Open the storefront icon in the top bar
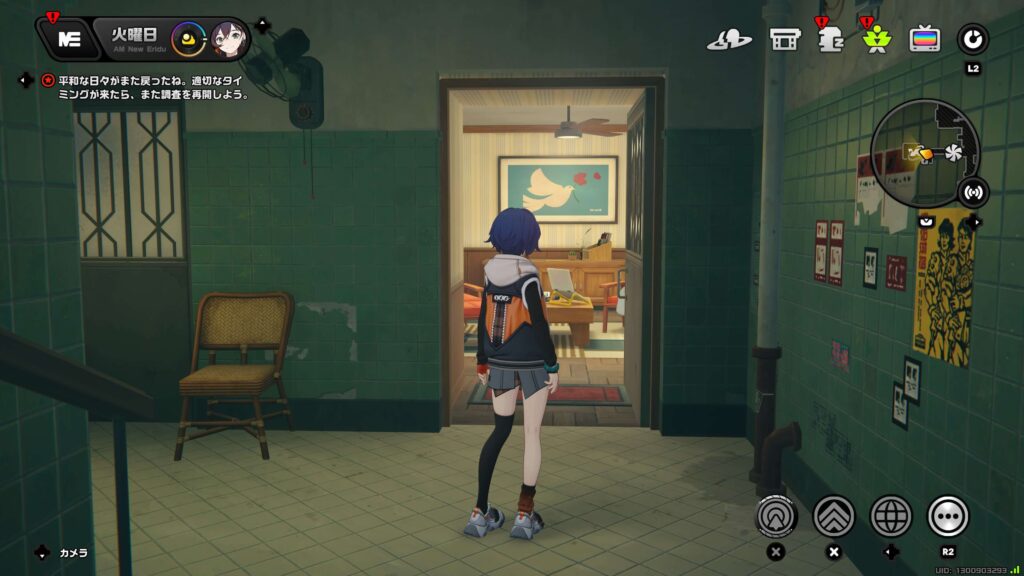This screenshot has width=1024, height=576. click(784, 39)
